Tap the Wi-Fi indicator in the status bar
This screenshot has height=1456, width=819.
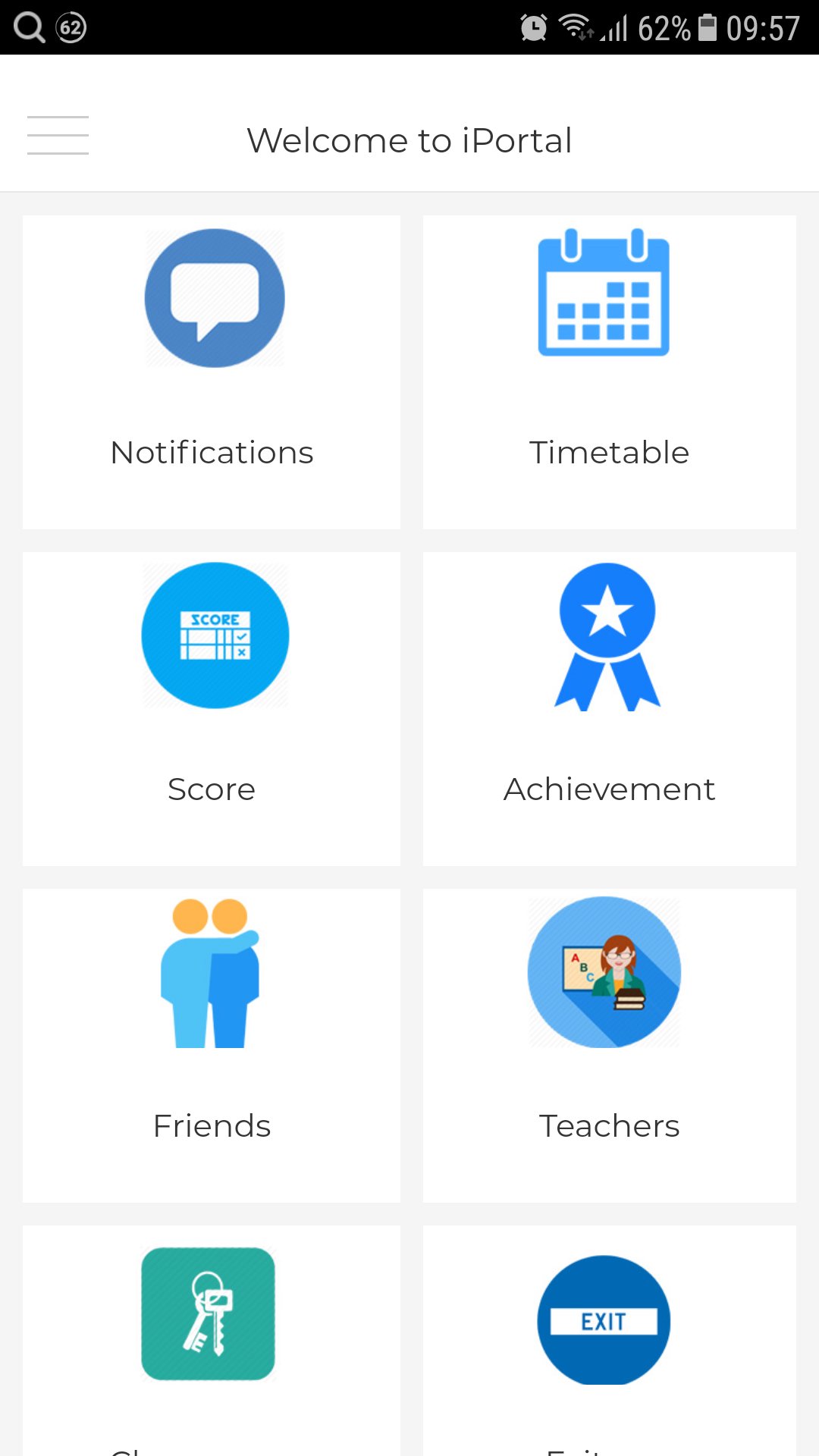pyautogui.click(x=574, y=26)
